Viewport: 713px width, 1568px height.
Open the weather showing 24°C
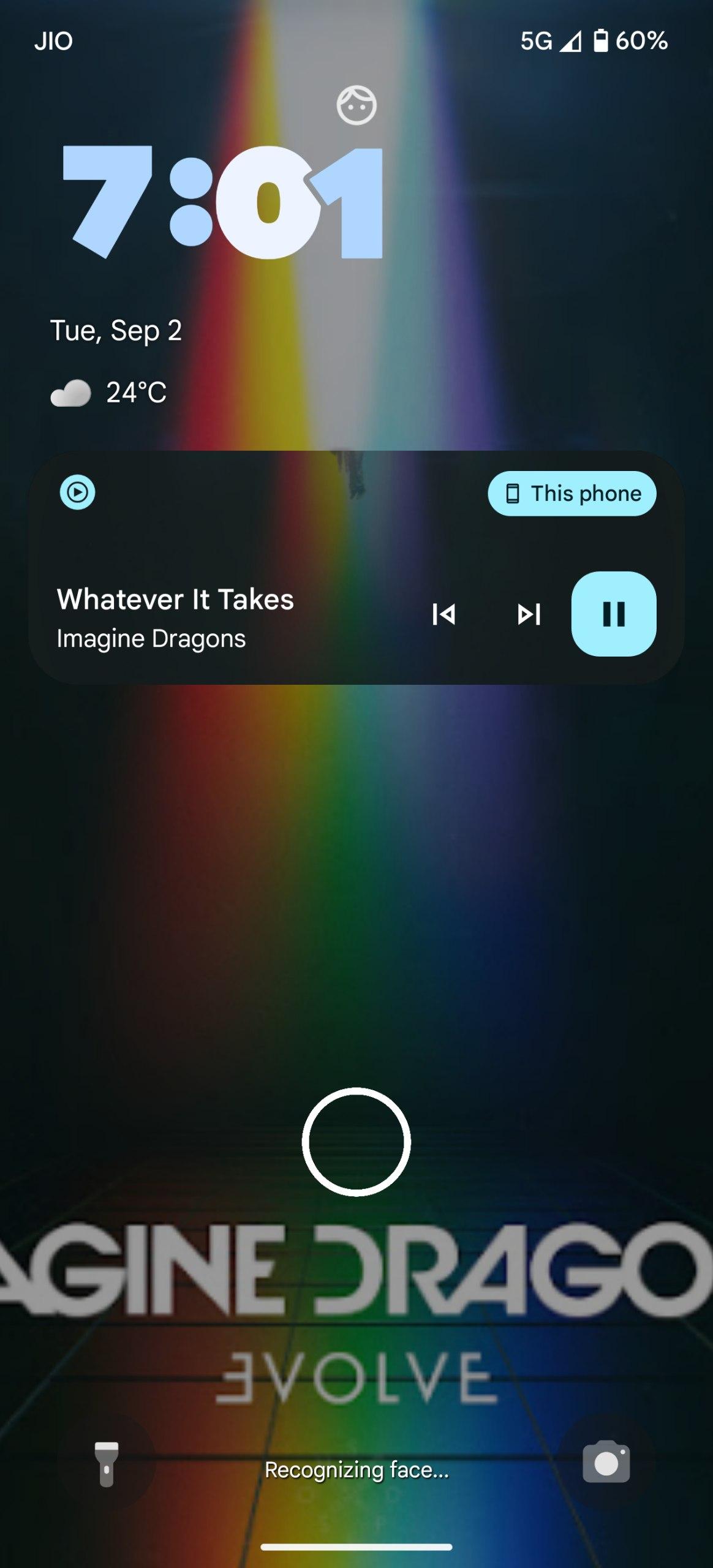tap(109, 393)
